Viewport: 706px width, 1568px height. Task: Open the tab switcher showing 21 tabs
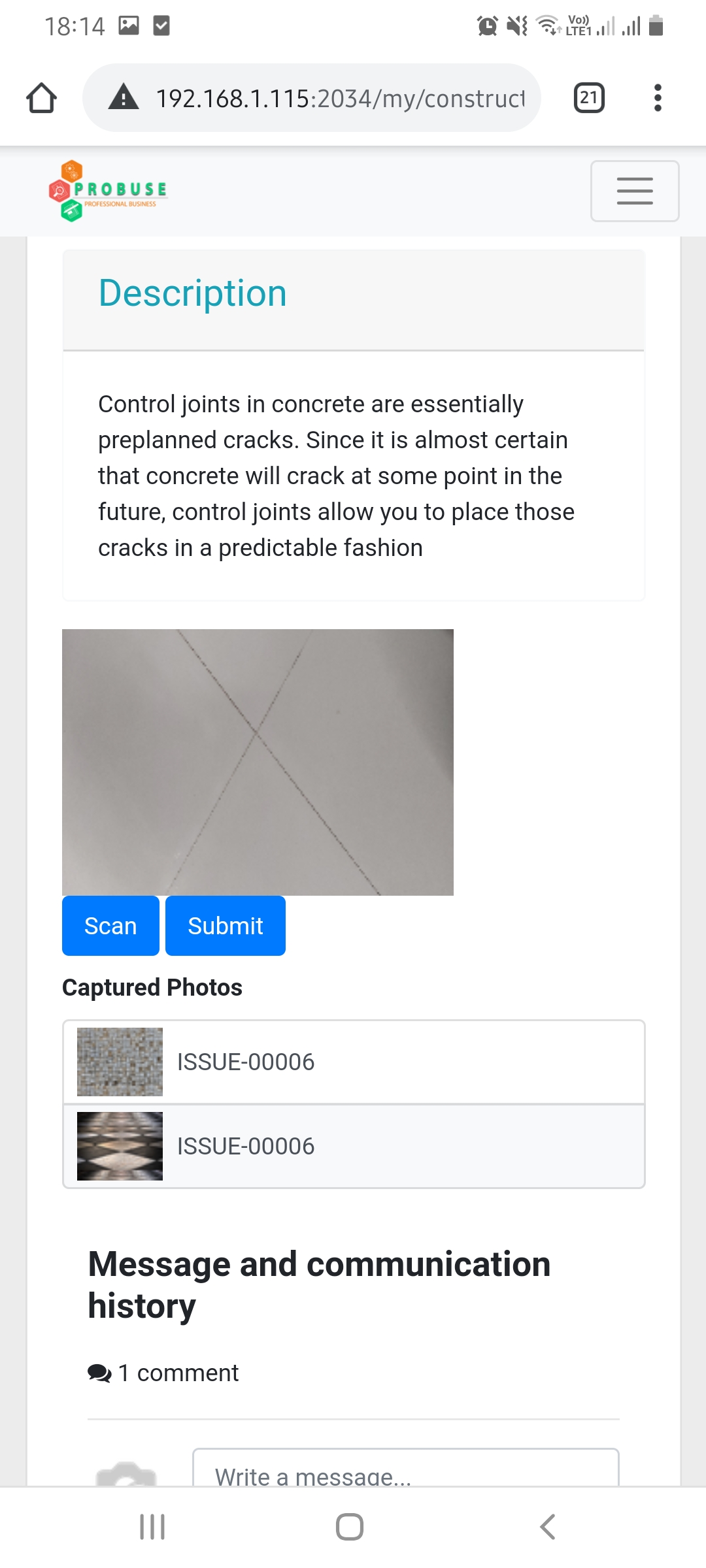click(x=589, y=98)
